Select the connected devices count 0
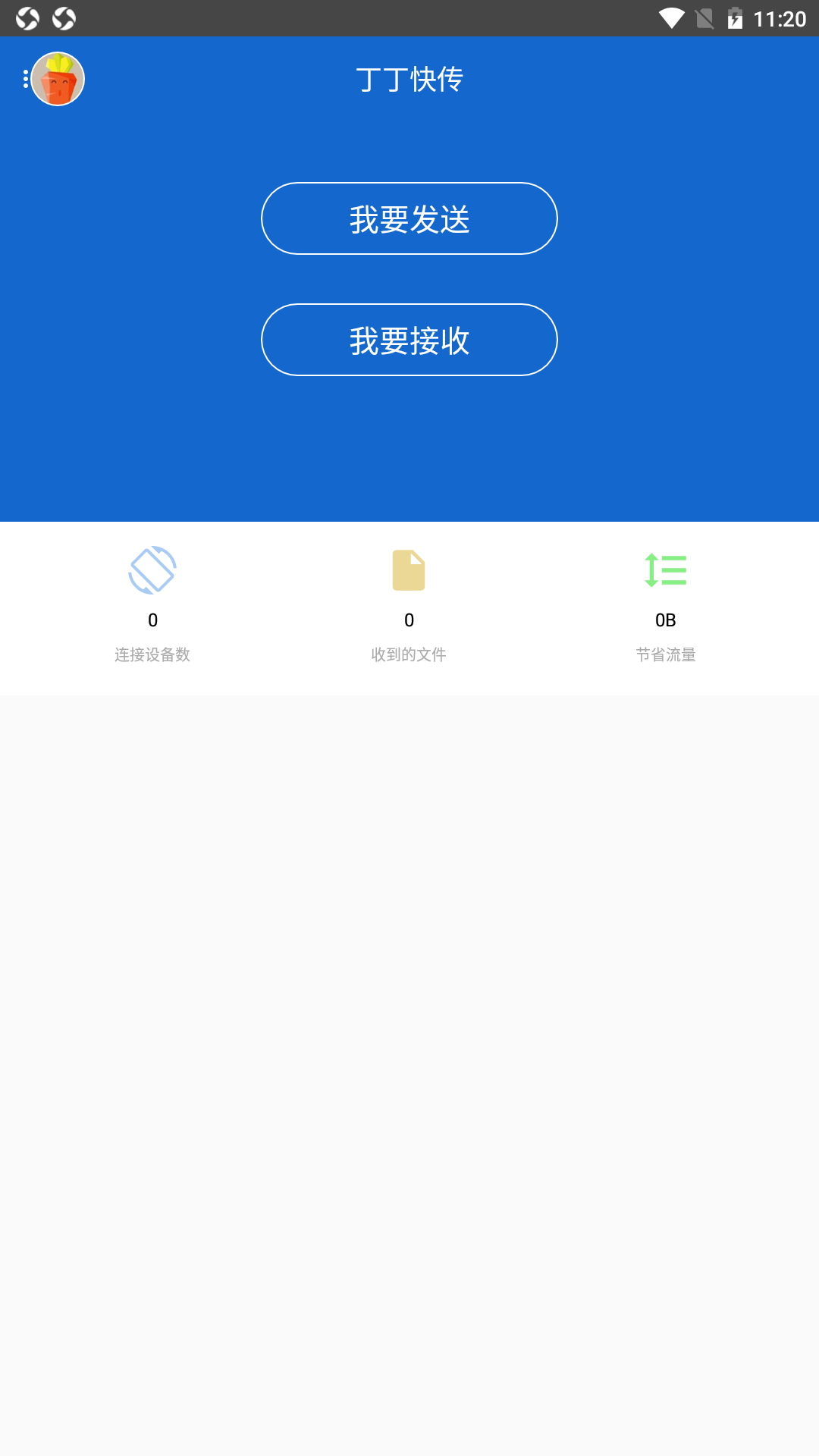 point(153,620)
